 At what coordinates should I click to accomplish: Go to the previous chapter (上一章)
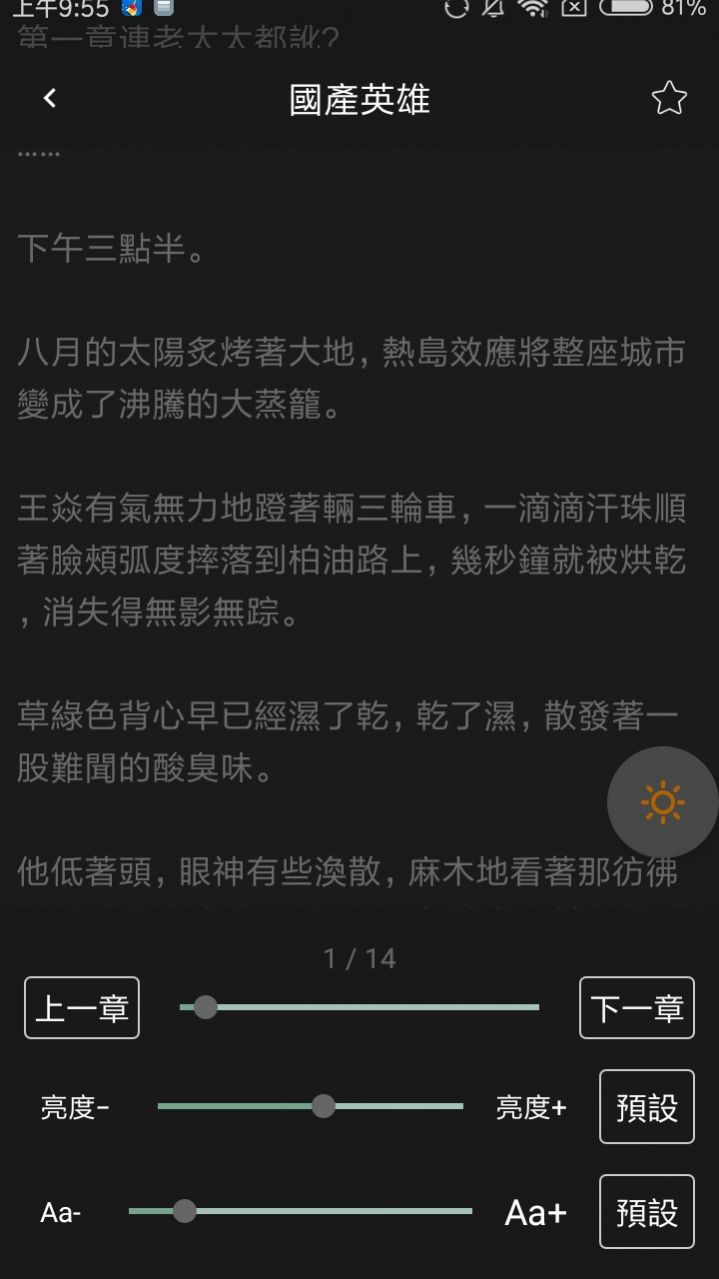[x=82, y=1008]
